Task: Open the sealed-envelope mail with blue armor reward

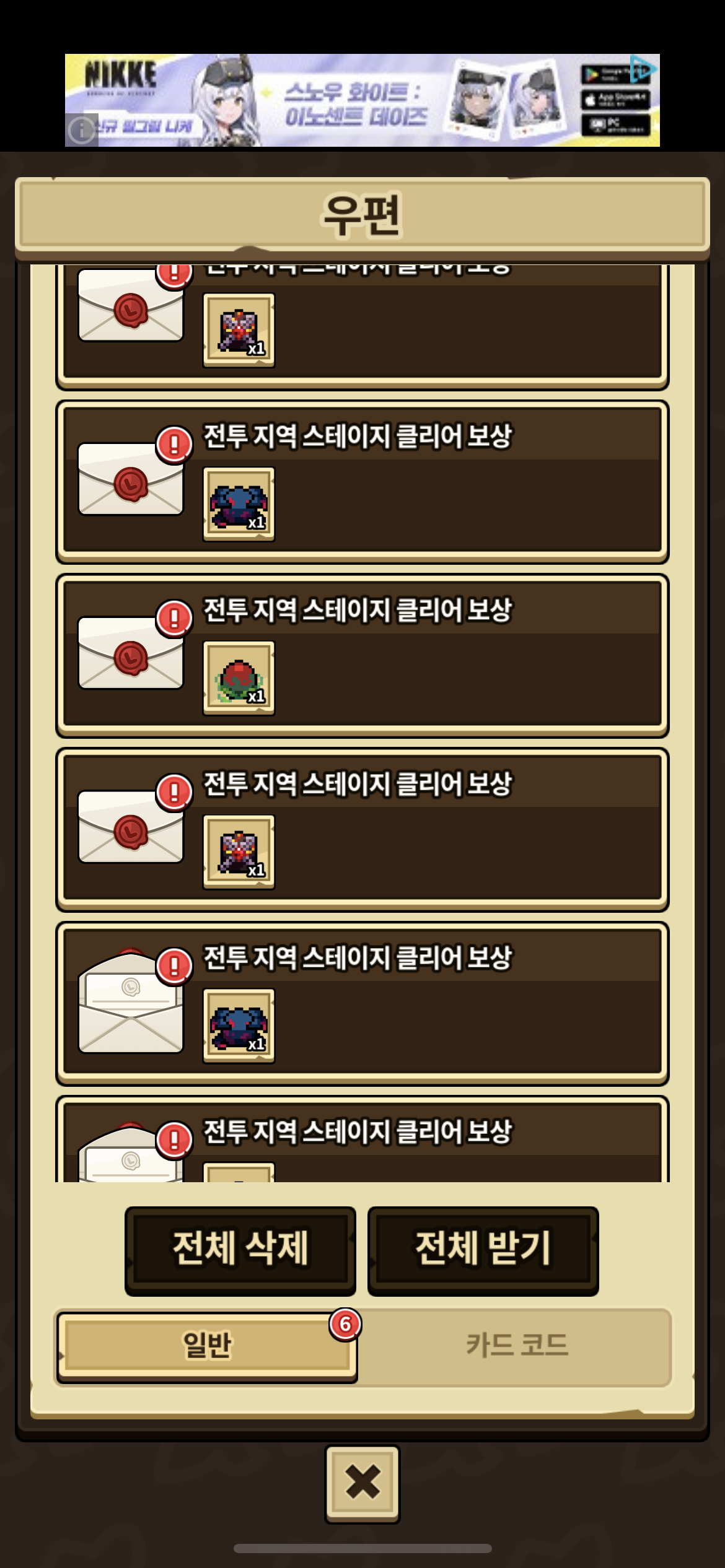Action: [362, 482]
